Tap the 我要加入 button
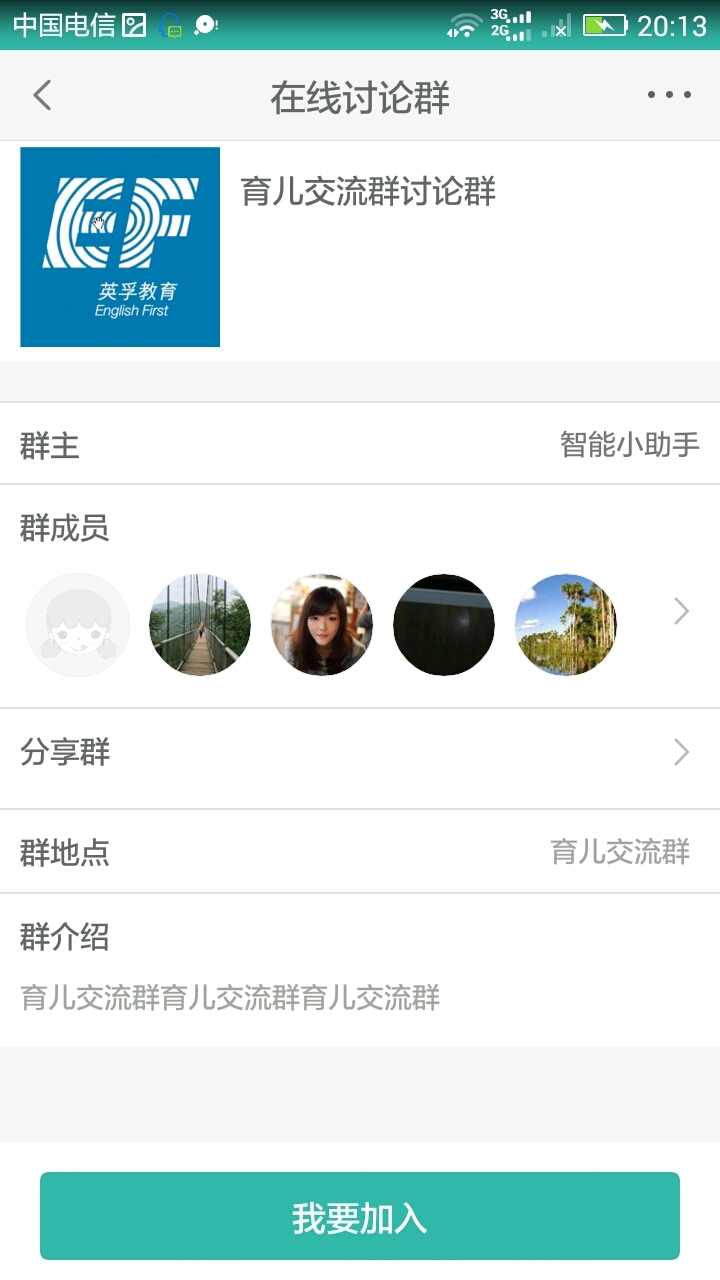 pyautogui.click(x=360, y=1216)
